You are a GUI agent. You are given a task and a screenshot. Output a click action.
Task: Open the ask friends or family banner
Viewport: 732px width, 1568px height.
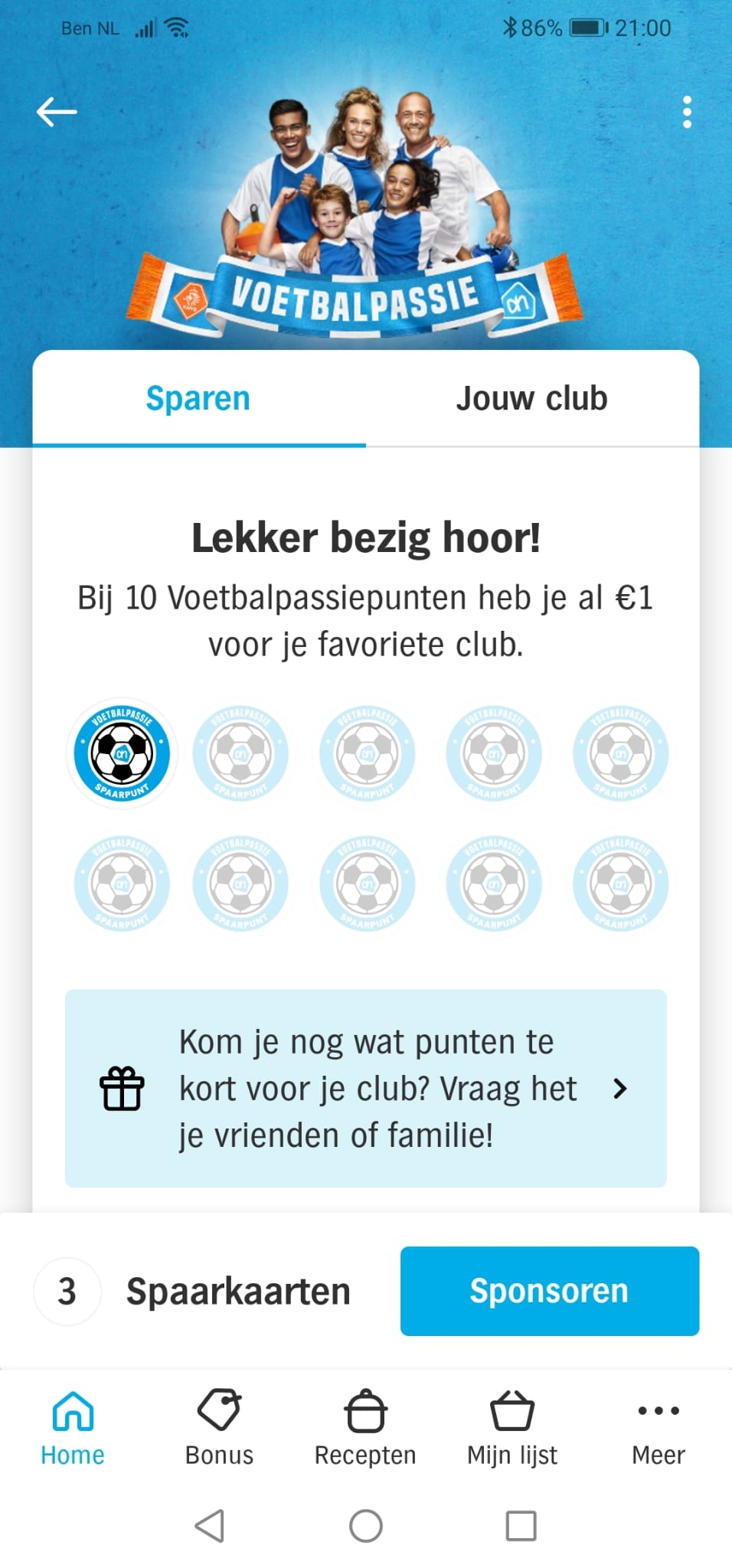tap(366, 1088)
